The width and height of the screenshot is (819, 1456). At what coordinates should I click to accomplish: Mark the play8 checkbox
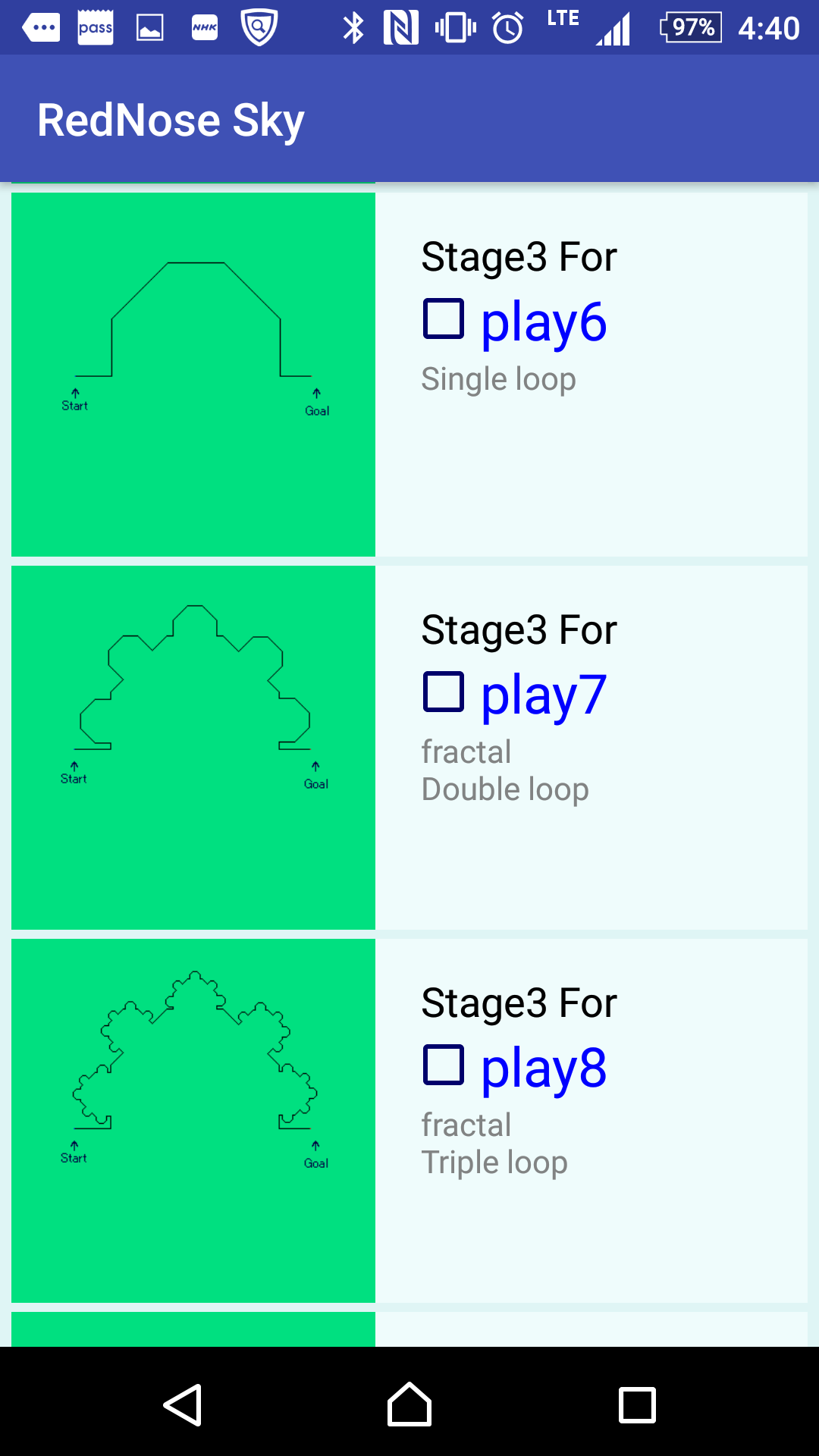(x=444, y=1065)
